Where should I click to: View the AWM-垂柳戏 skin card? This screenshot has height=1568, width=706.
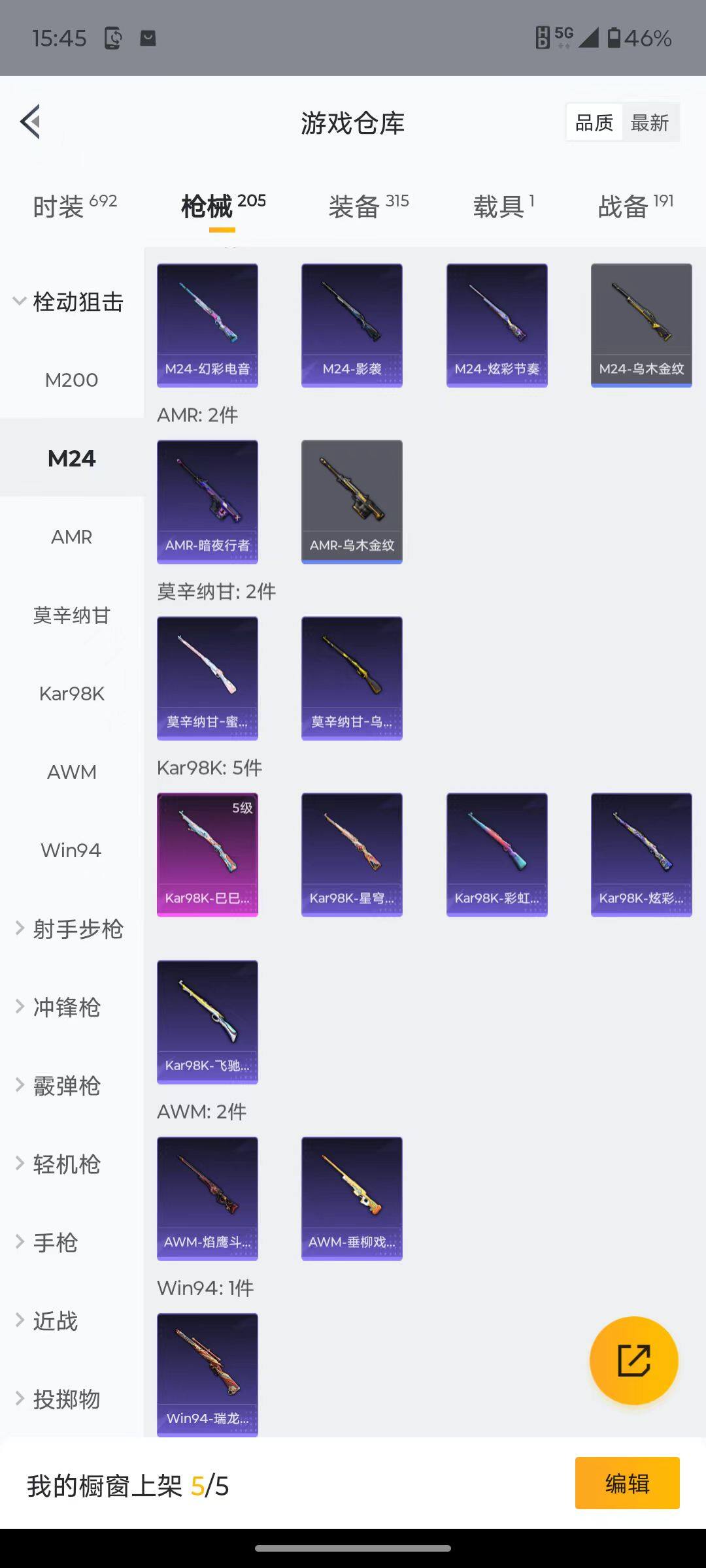(x=352, y=1198)
